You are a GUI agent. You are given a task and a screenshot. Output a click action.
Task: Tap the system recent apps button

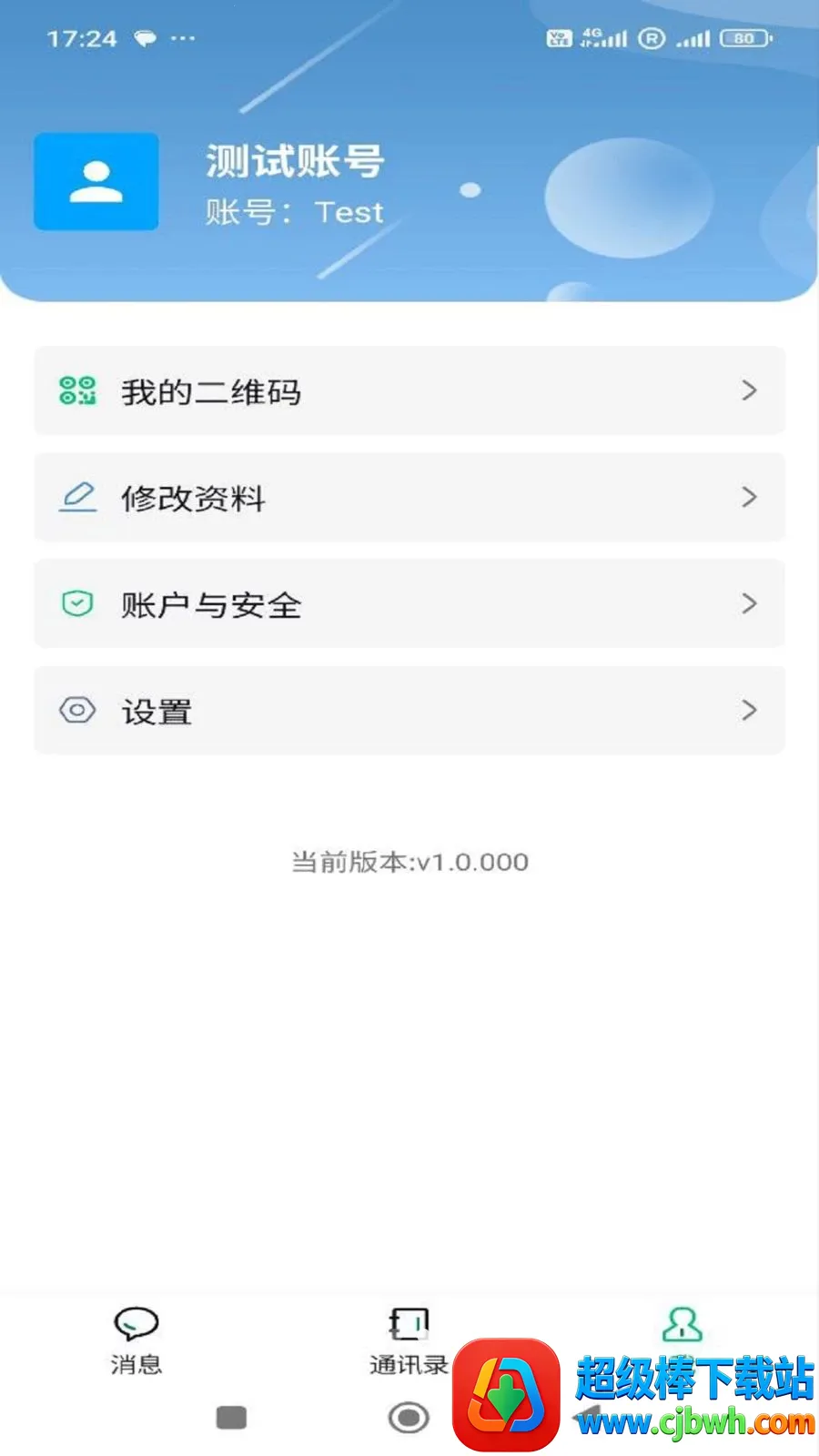coord(231,1417)
